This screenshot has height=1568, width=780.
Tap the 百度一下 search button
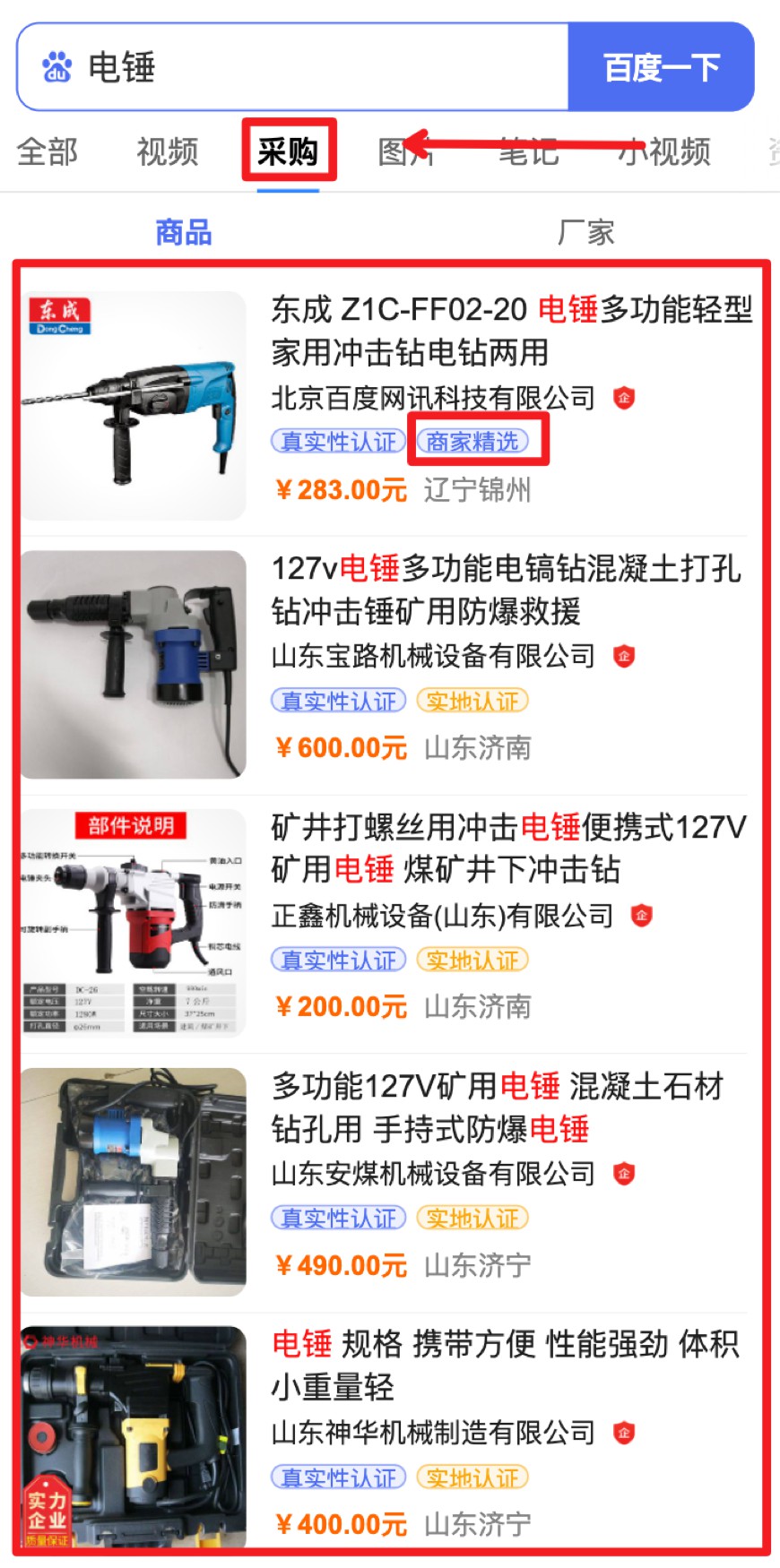(661, 67)
